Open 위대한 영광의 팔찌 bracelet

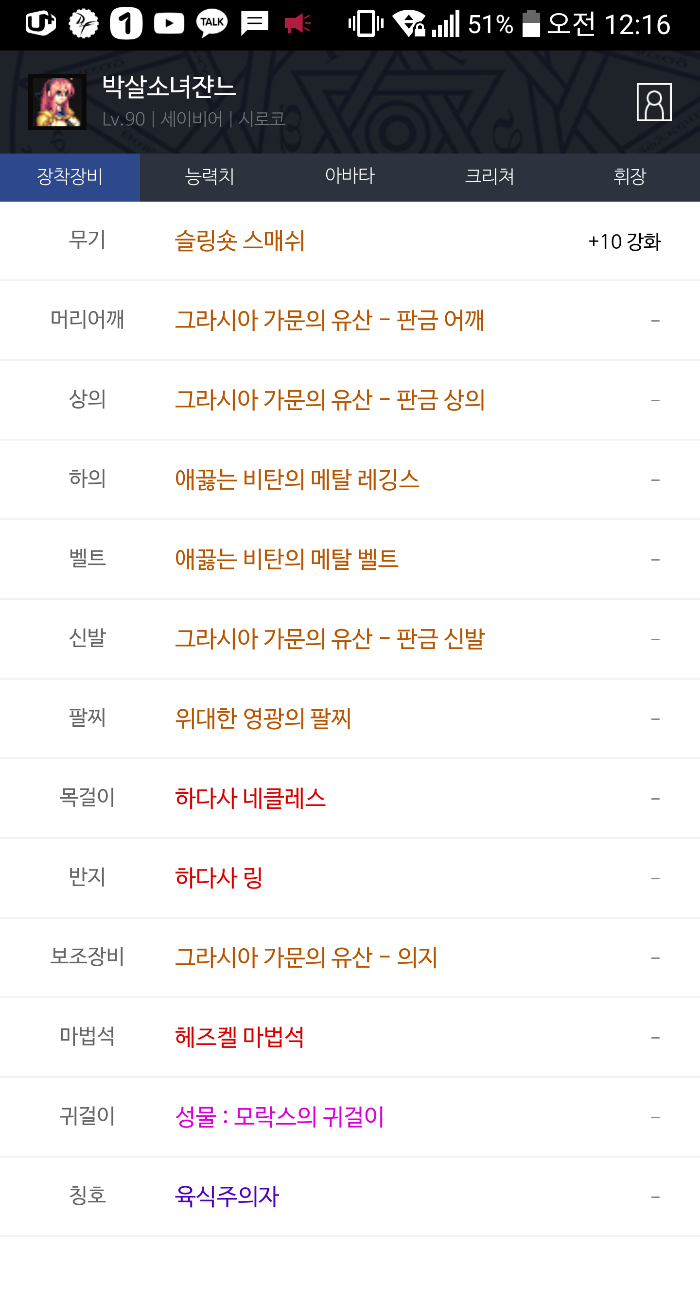tap(263, 718)
